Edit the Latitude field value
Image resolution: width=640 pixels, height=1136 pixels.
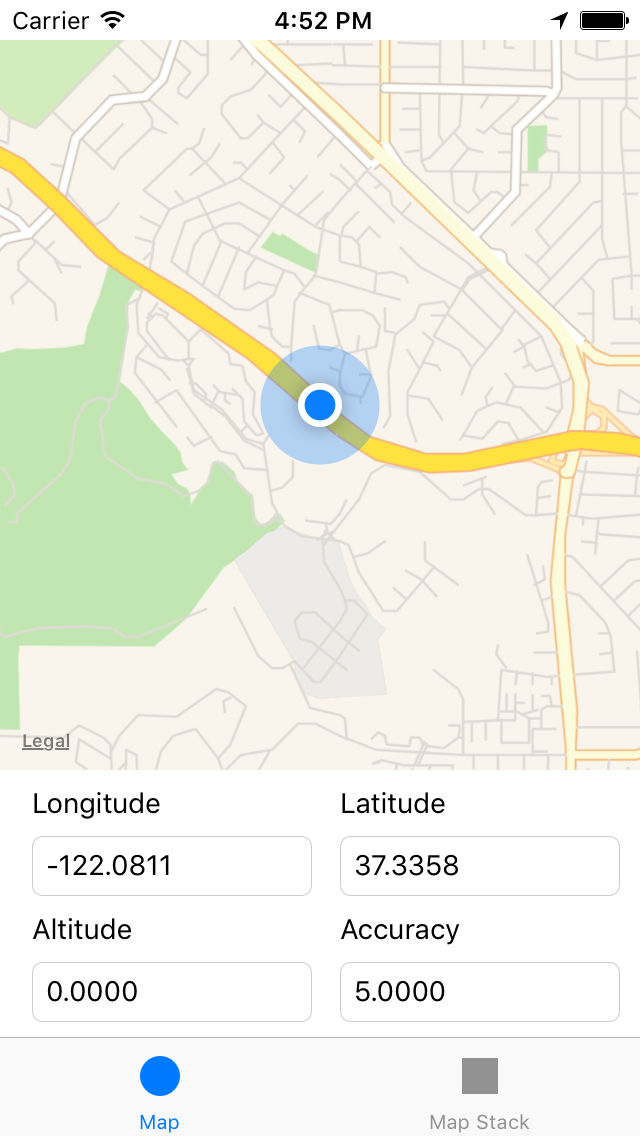point(480,866)
